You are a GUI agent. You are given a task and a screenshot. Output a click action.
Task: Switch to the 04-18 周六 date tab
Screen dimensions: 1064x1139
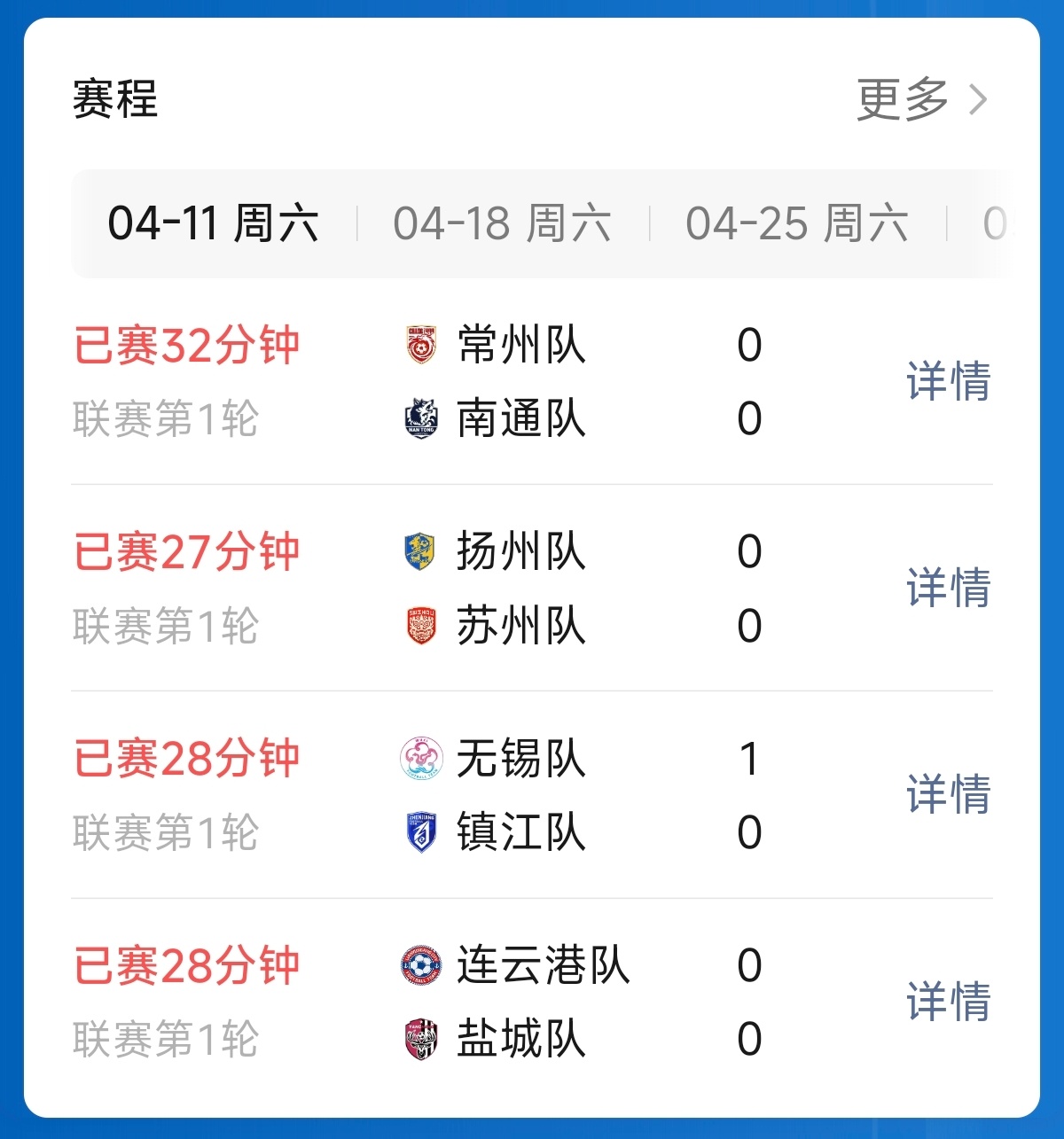[503, 222]
